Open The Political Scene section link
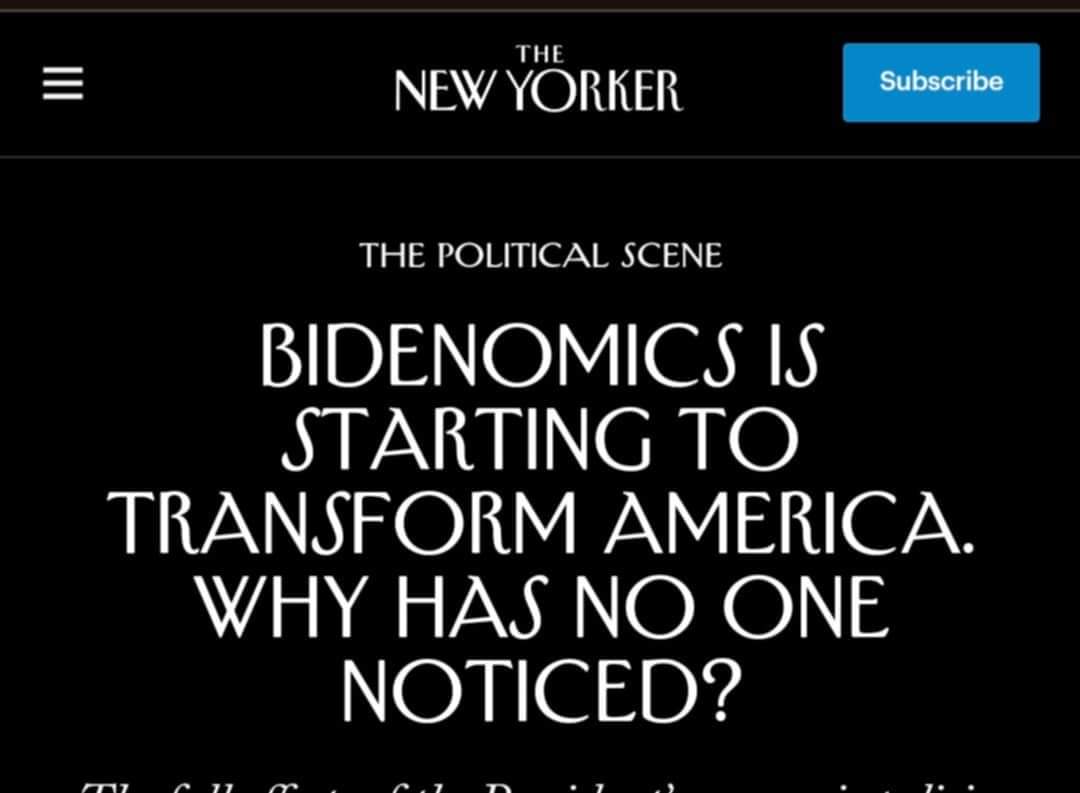The height and width of the screenshot is (793, 1080). tap(540, 256)
